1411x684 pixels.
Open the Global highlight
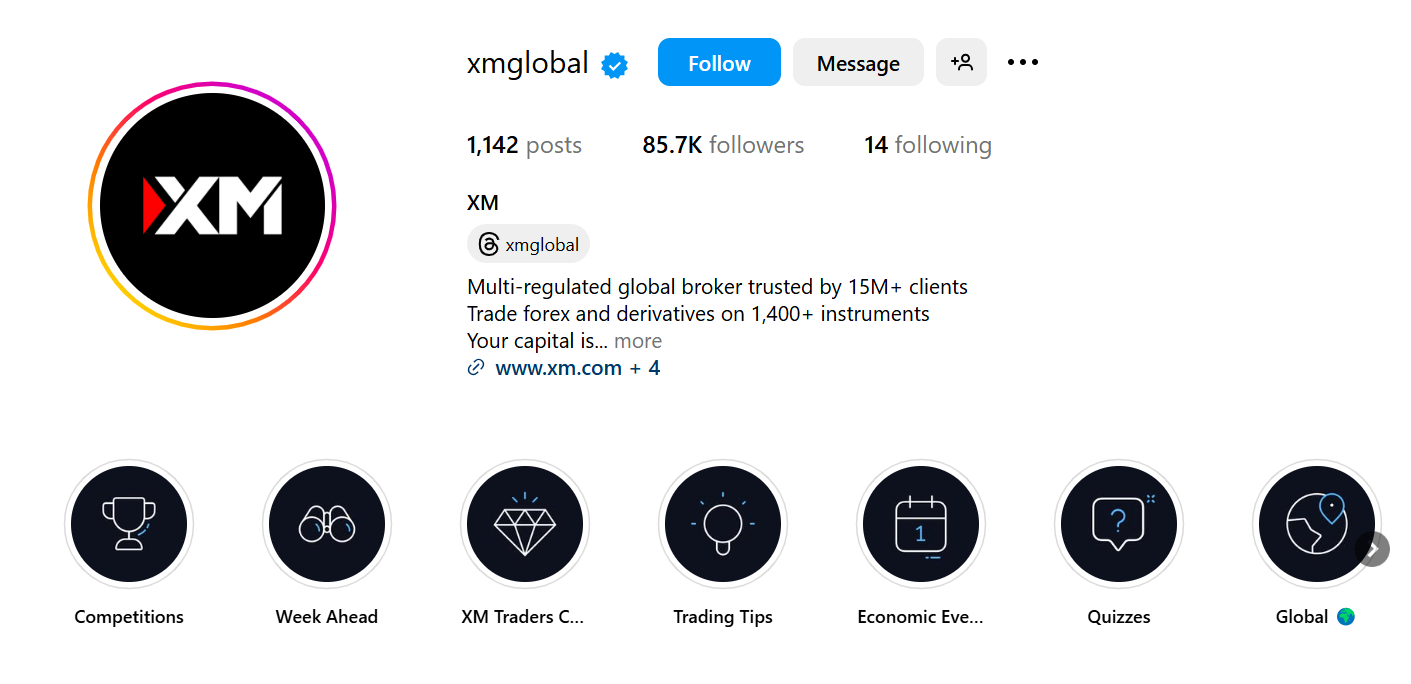pyautogui.click(x=1310, y=524)
